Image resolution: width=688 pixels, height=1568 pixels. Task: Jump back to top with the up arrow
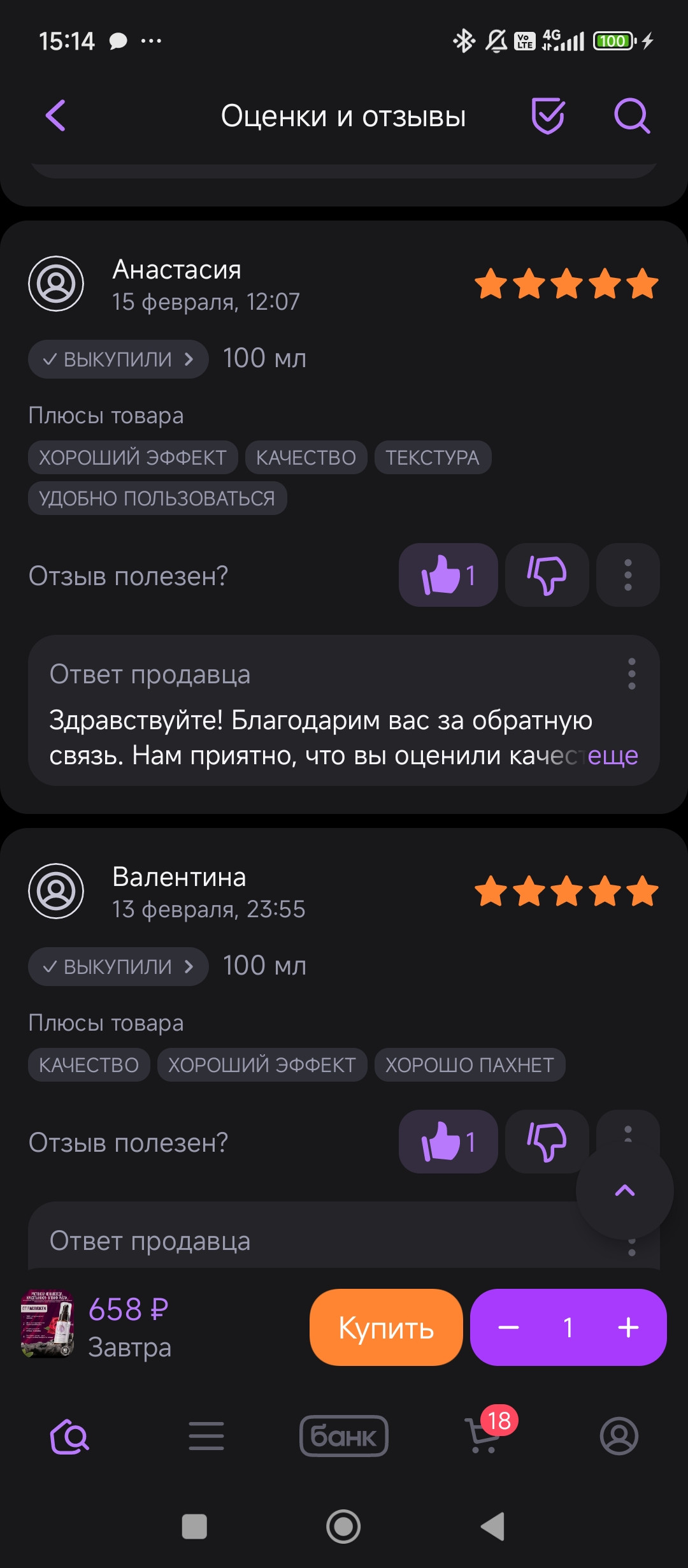(x=624, y=1191)
